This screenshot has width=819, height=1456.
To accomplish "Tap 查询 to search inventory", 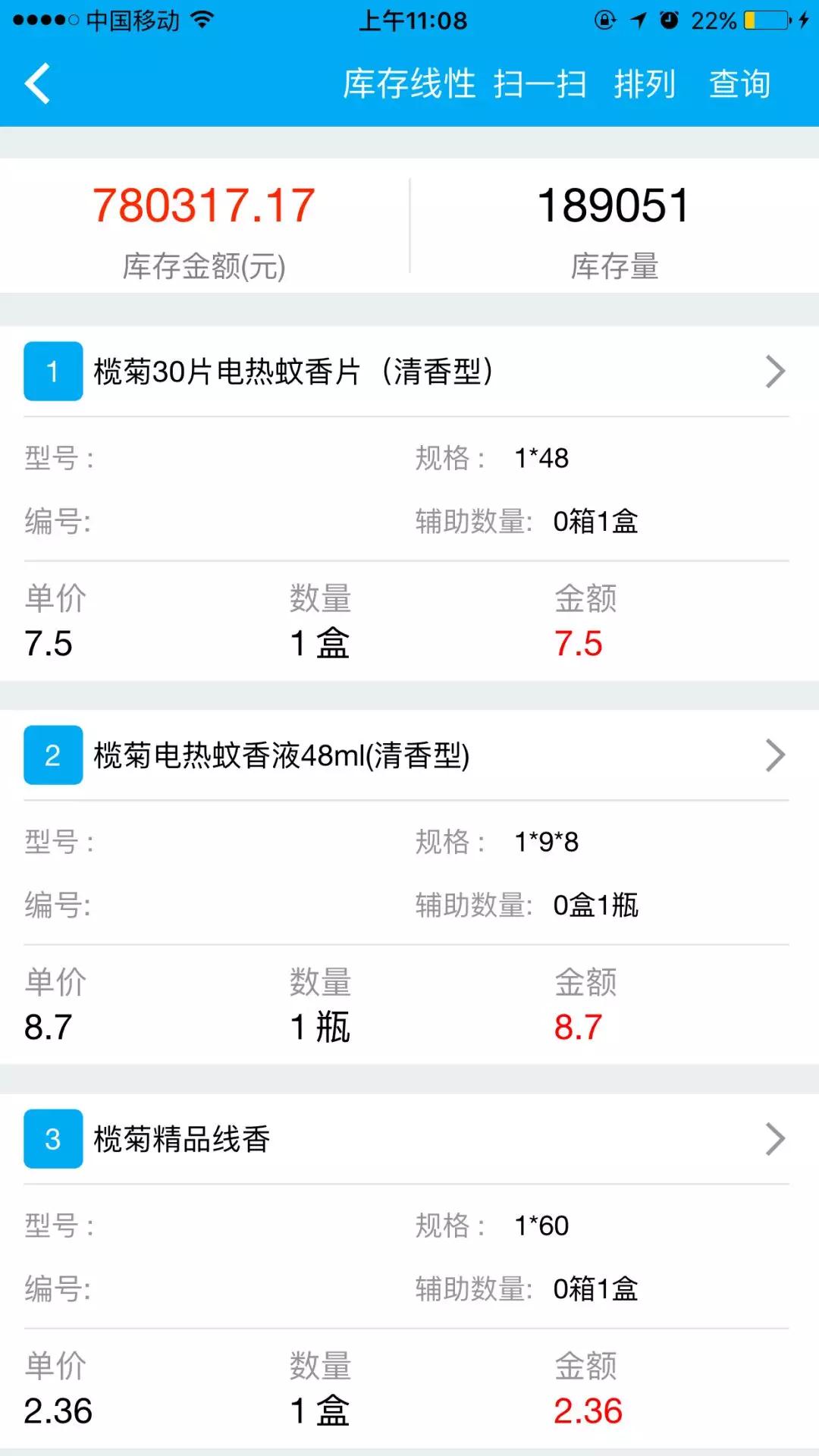I will [739, 83].
